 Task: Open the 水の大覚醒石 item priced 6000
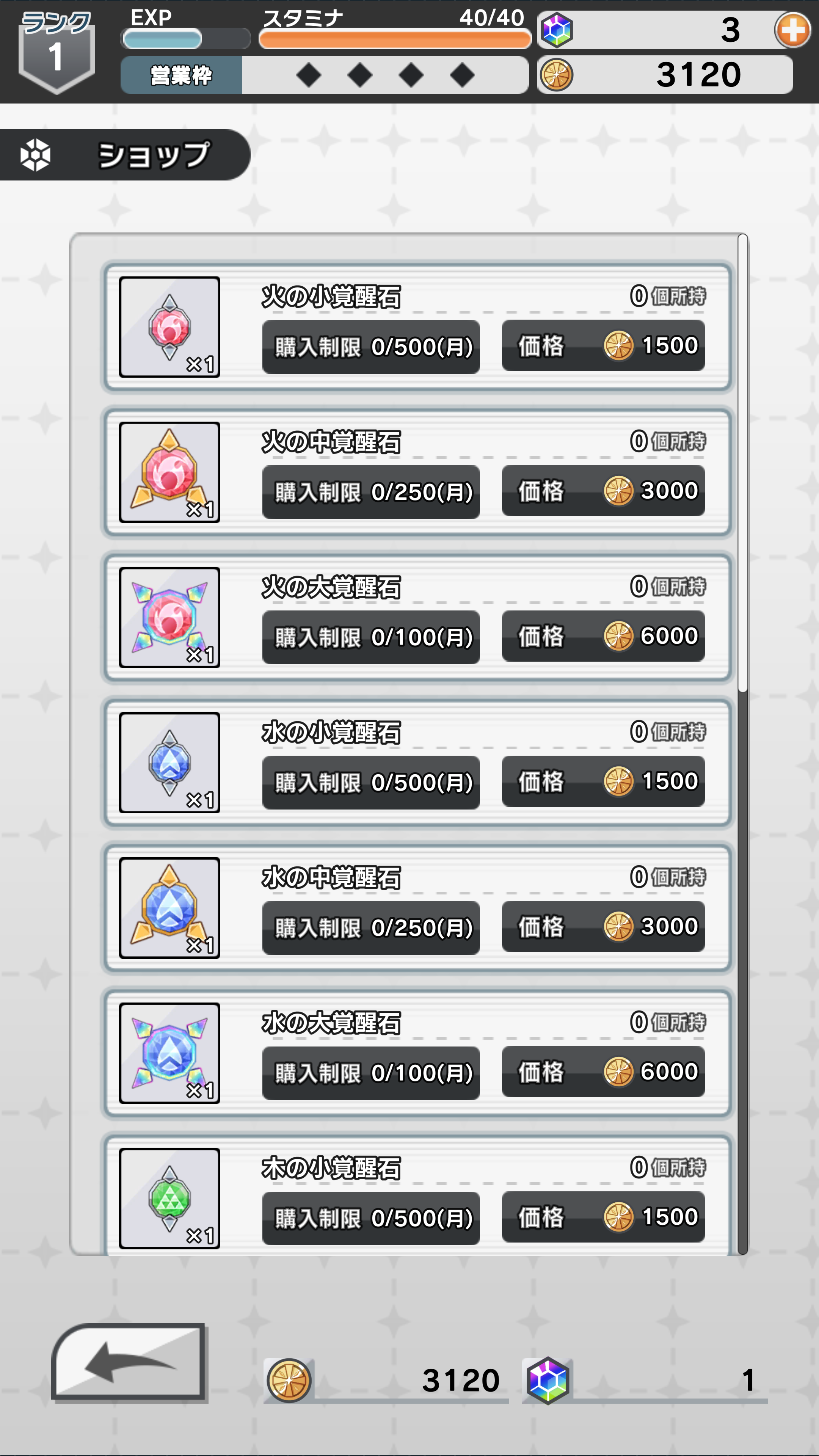pyautogui.click(x=417, y=1054)
